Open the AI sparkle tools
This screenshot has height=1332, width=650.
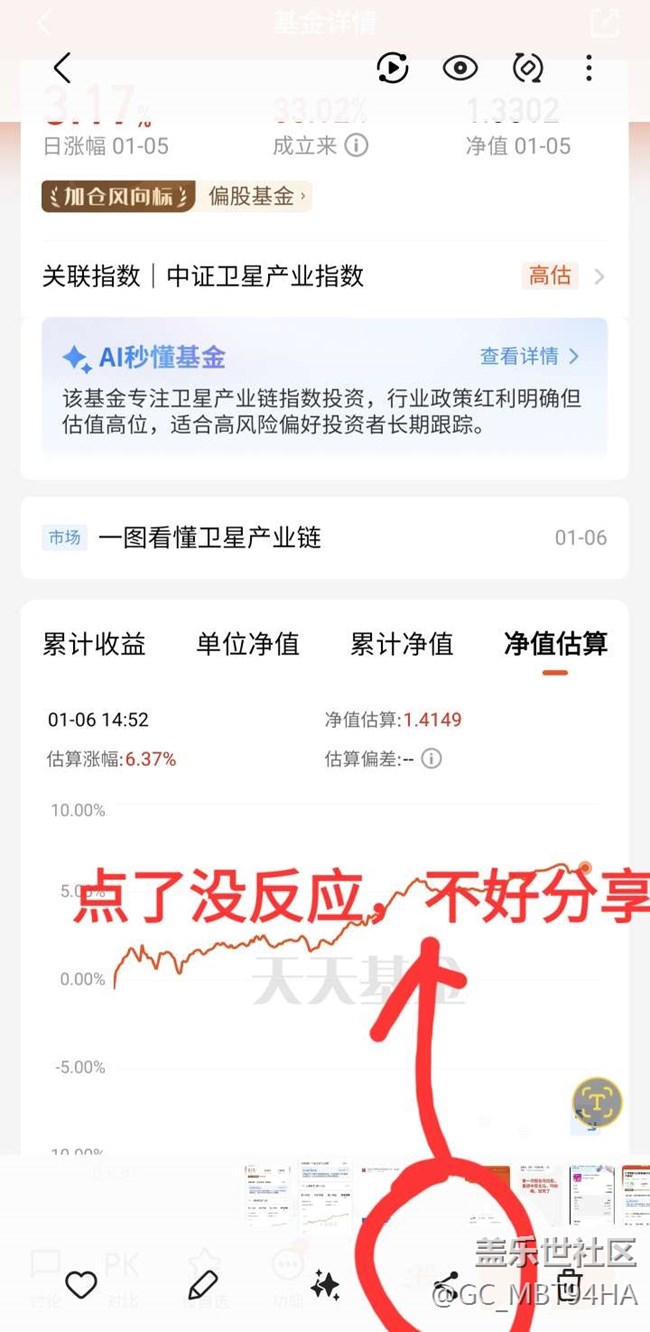click(x=325, y=1285)
